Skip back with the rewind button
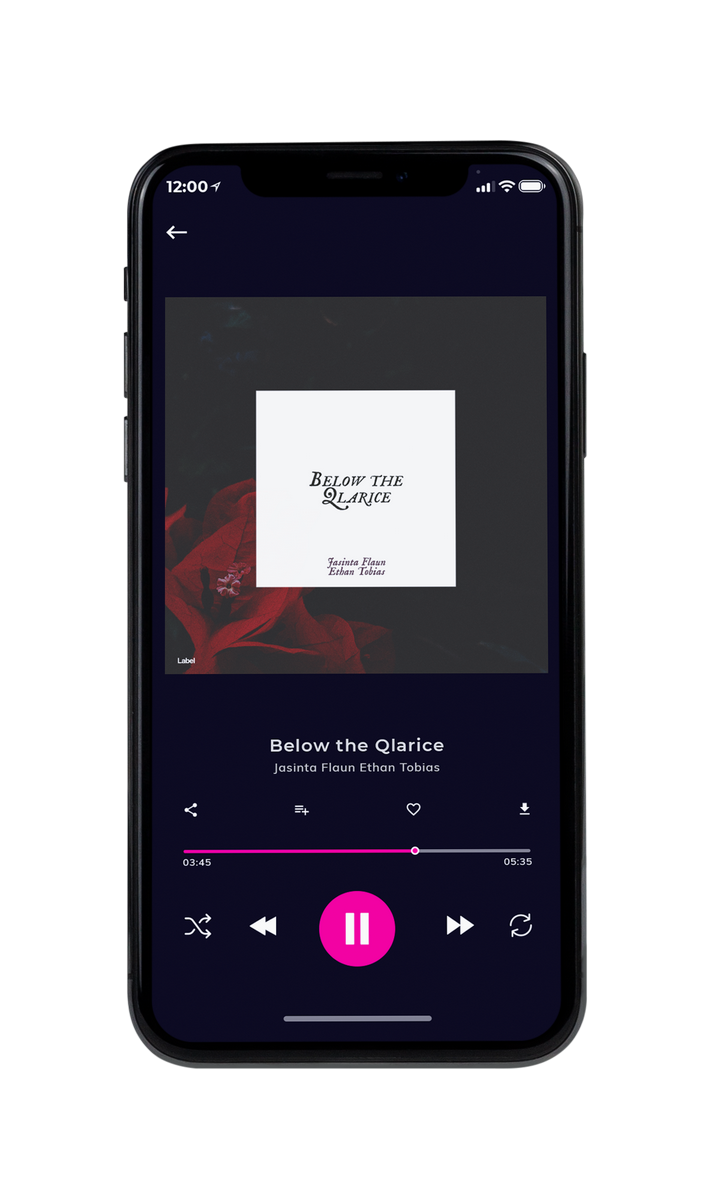The image size is (720, 1200). 263,926
